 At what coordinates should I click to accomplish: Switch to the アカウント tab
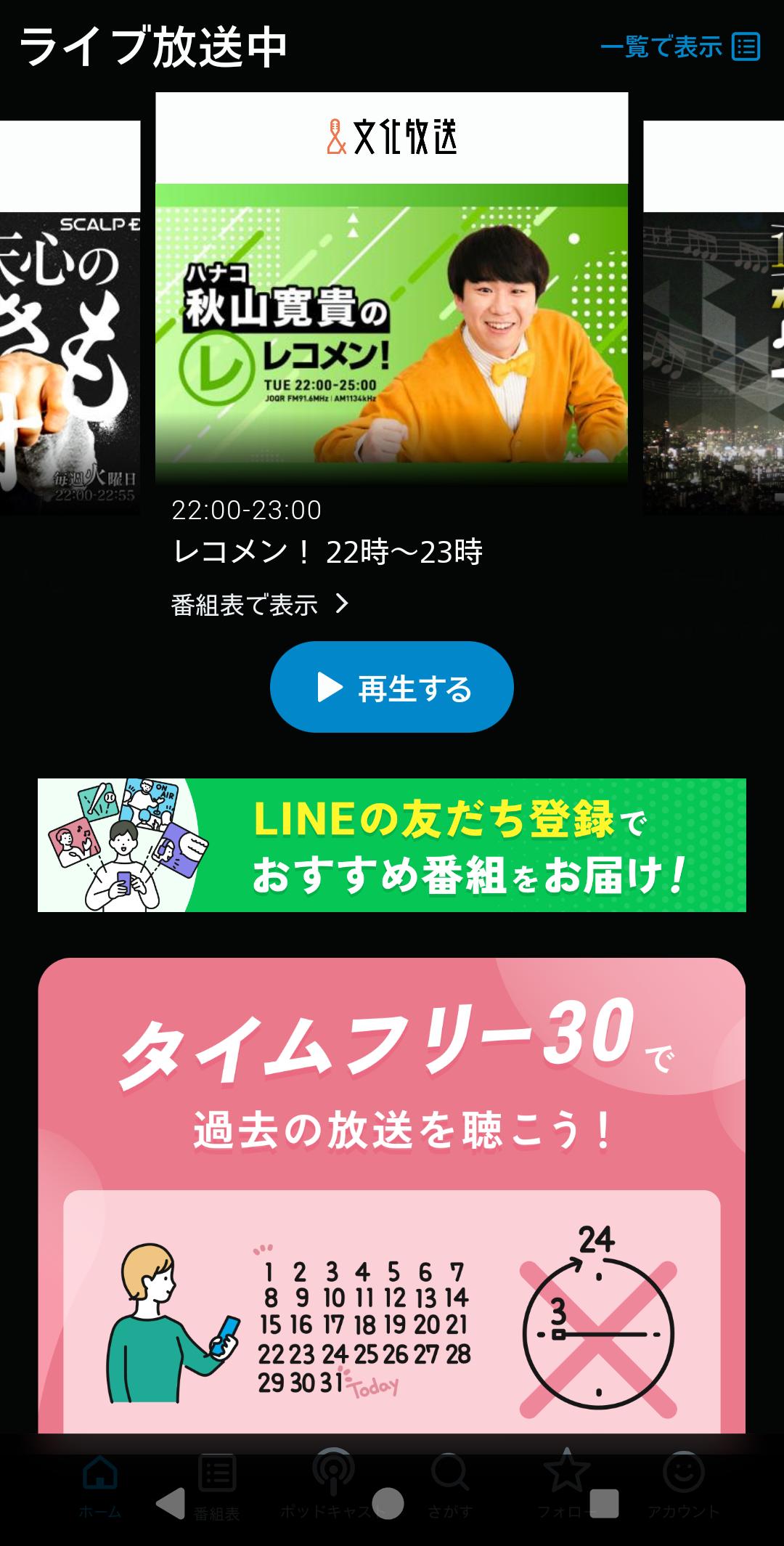[683, 1485]
